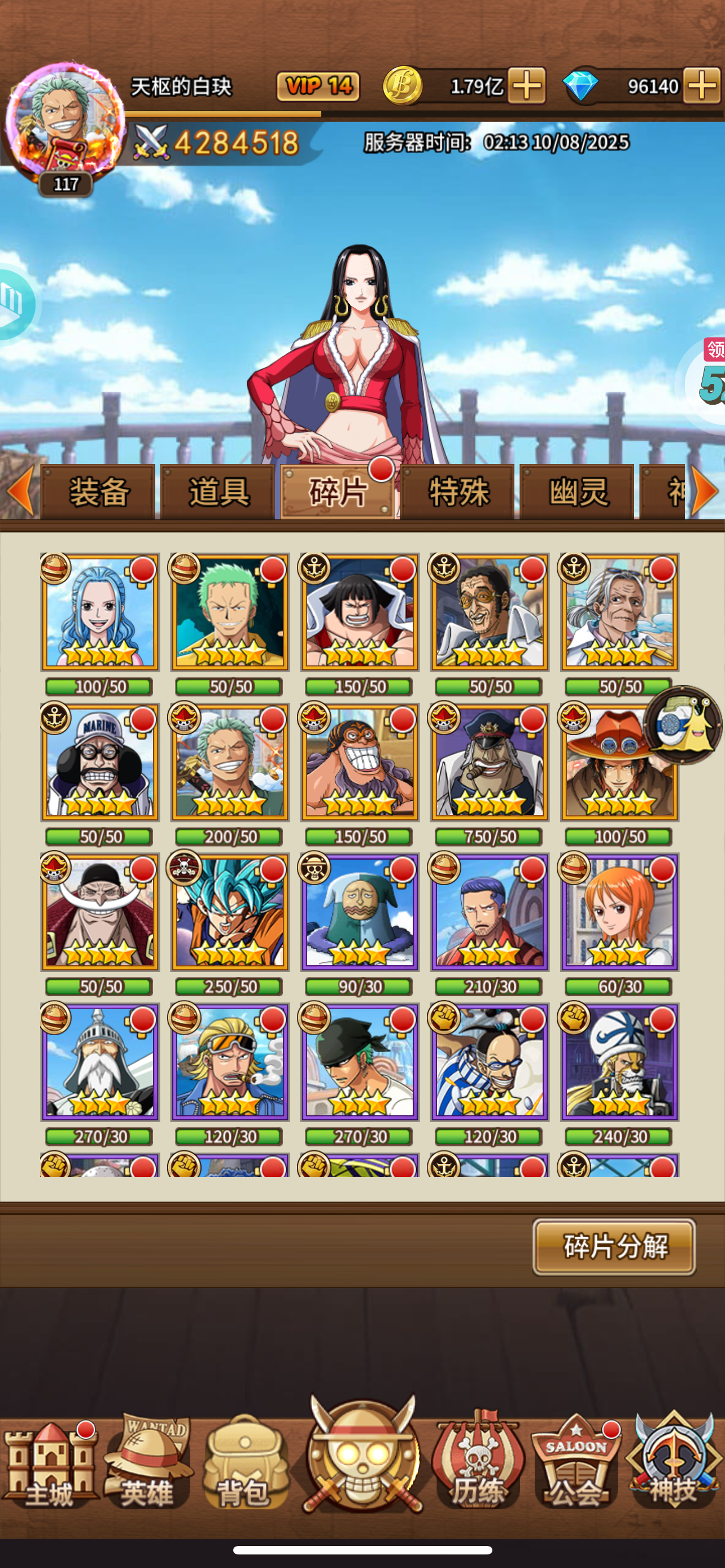Select the blue-haired girl fragment 100/50
The image size is (725, 1568).
100,612
